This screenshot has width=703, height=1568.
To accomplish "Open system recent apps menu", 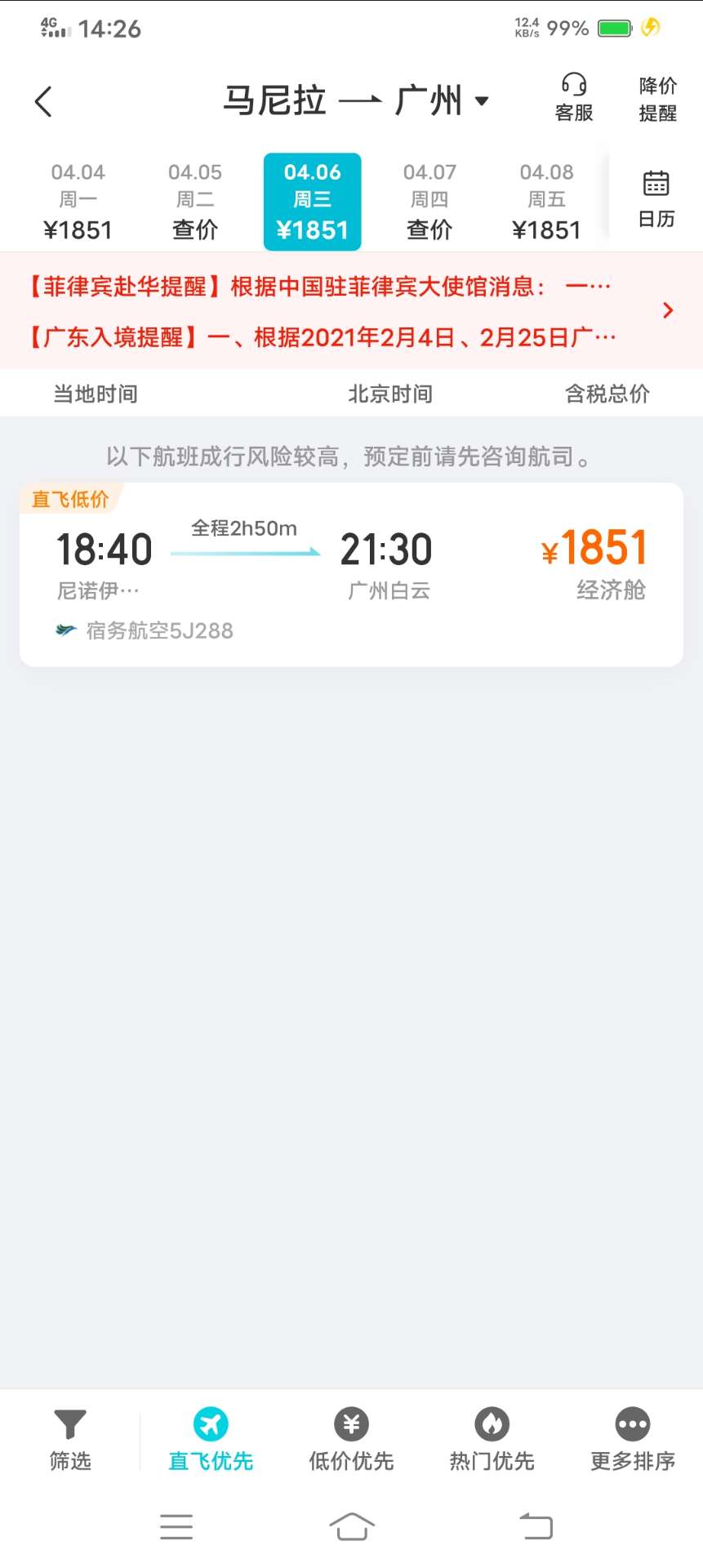I will click(176, 1526).
